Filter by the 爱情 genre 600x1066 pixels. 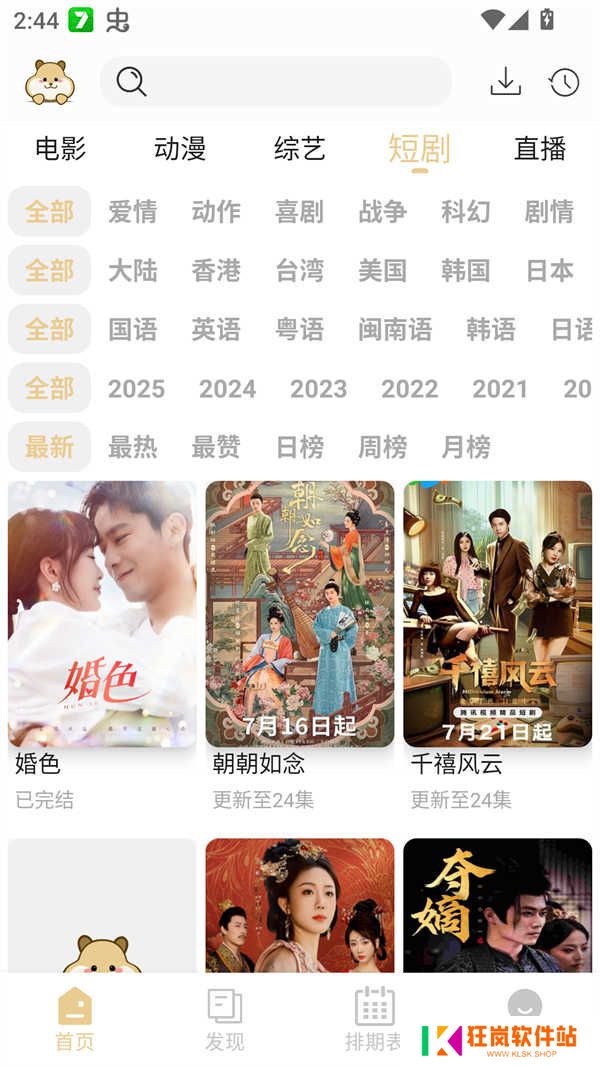[x=133, y=211]
